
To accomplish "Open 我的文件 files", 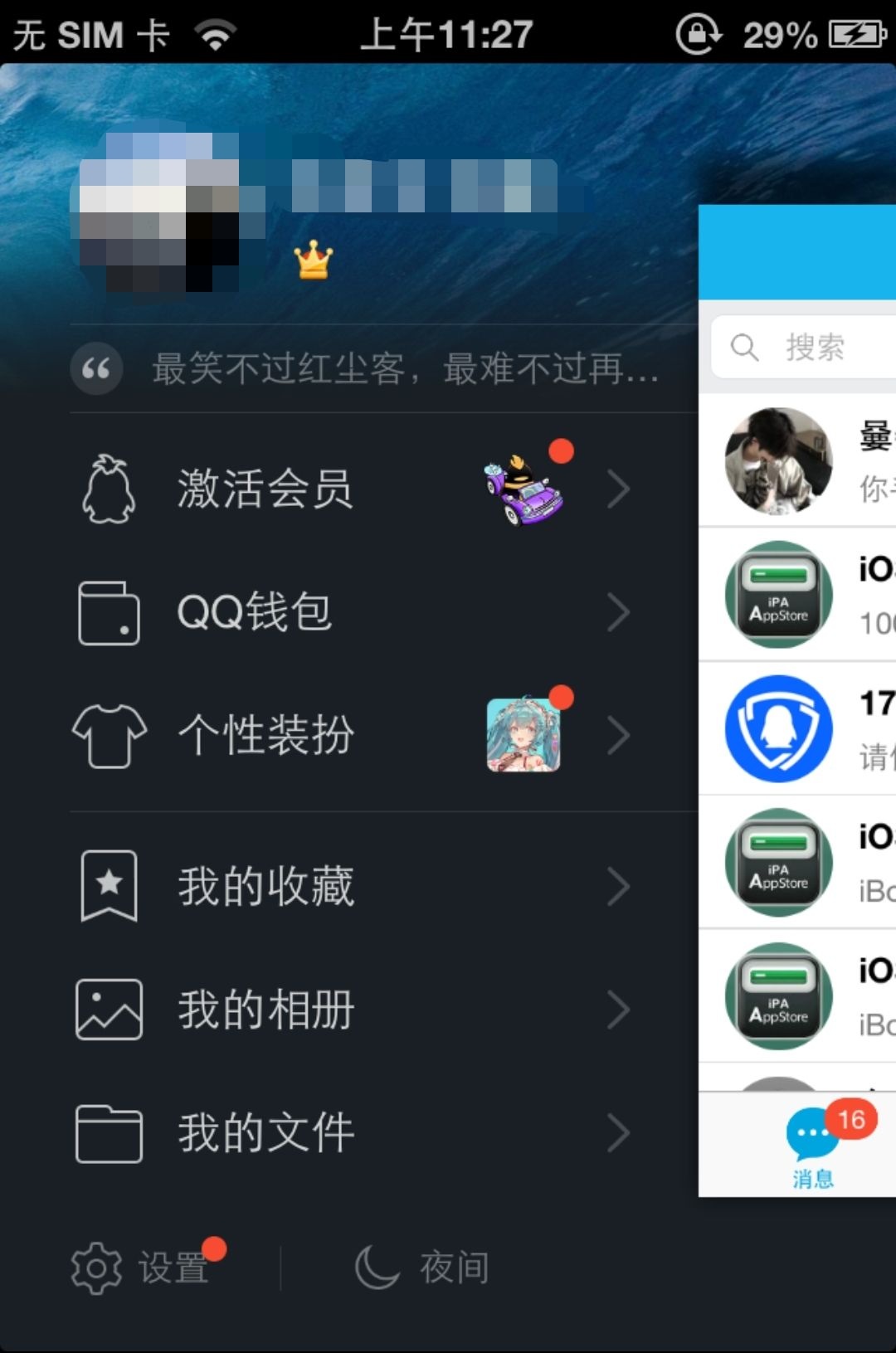I will click(348, 1132).
